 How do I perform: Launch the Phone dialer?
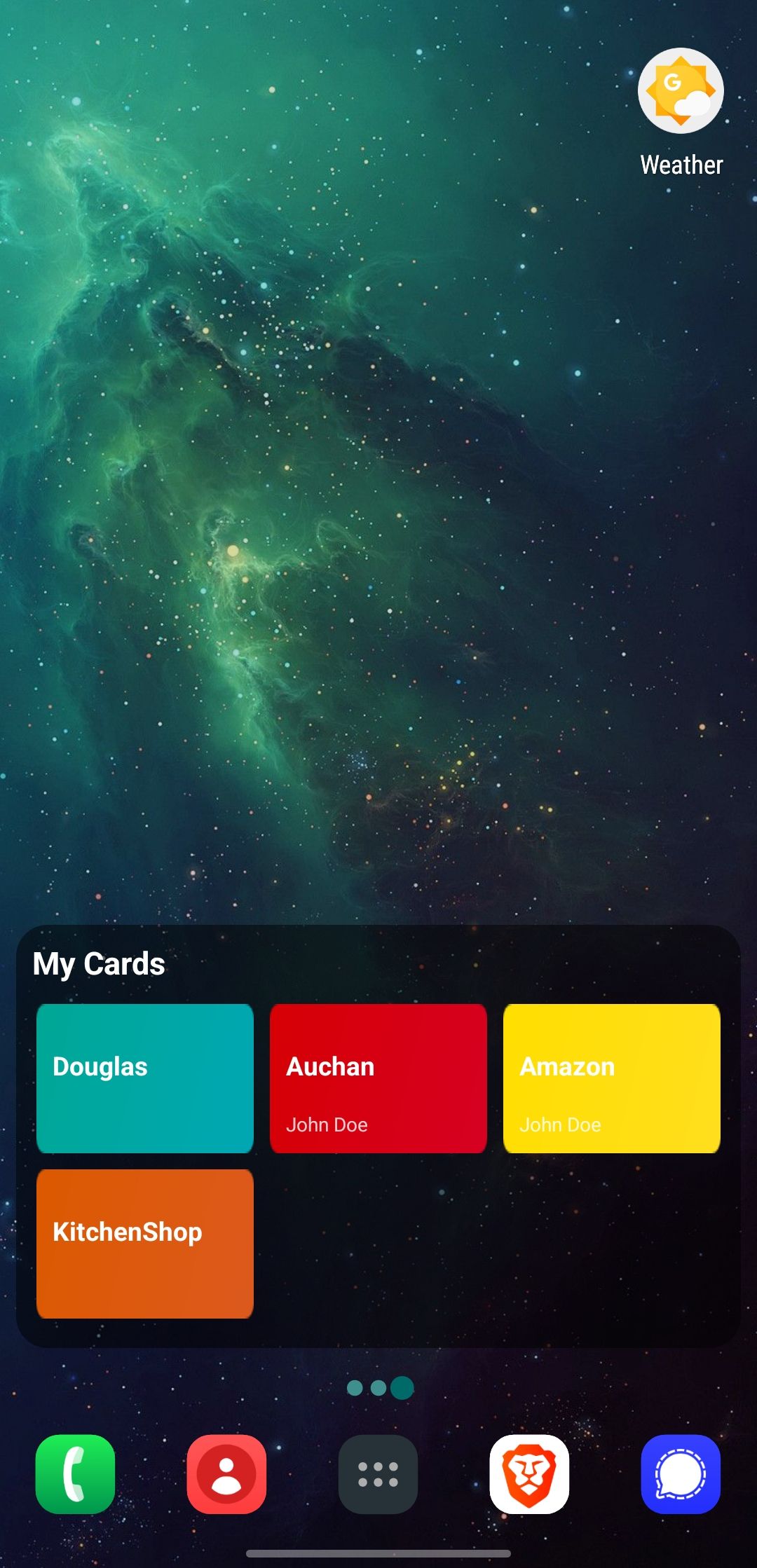pyautogui.click(x=75, y=1473)
